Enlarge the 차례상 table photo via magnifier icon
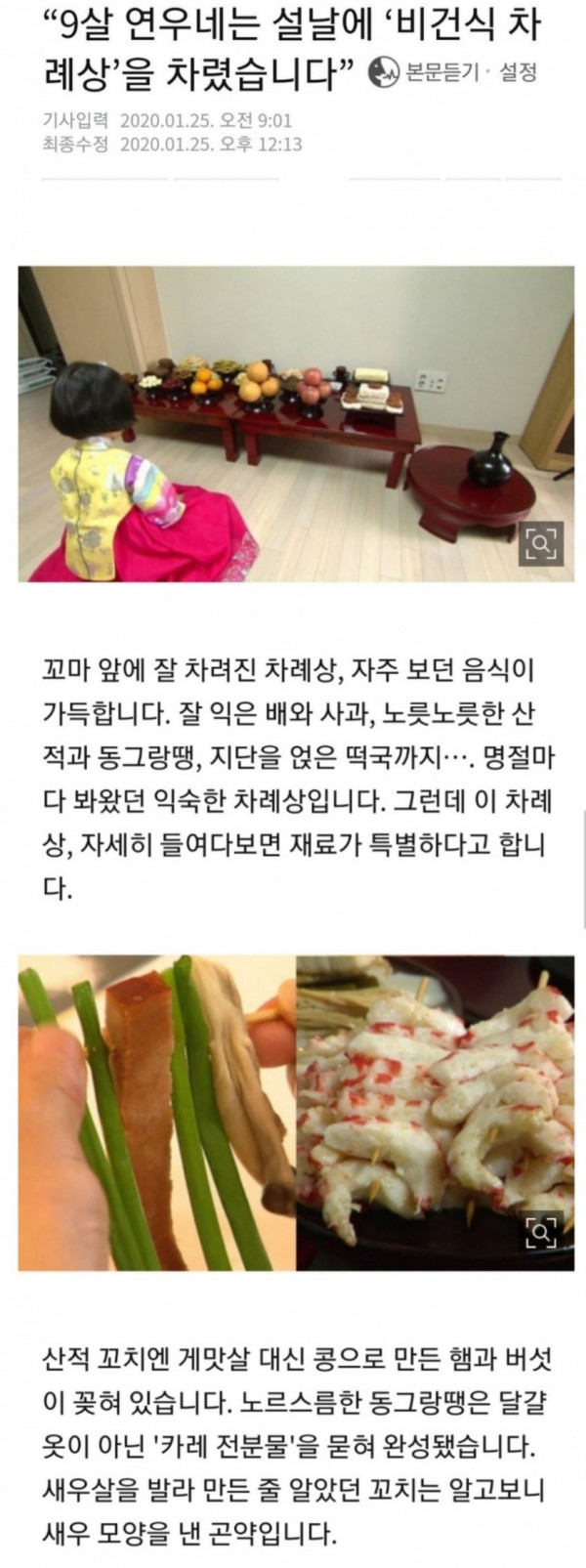Image resolution: width=586 pixels, height=1568 pixels. click(x=540, y=542)
